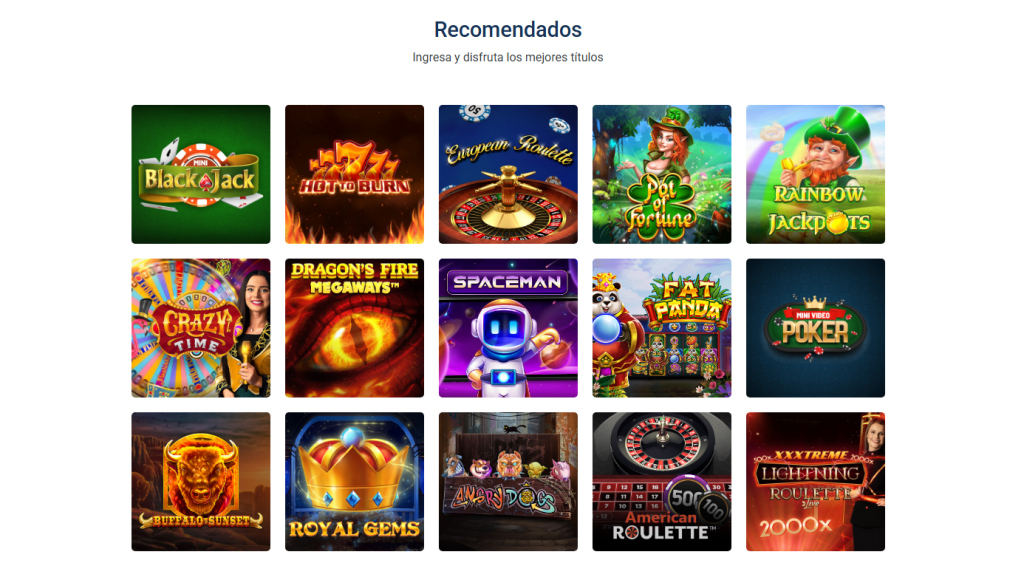Viewport: 1024px width, 563px height.
Task: Select Mini Video Poker game
Action: pyautogui.click(x=815, y=328)
